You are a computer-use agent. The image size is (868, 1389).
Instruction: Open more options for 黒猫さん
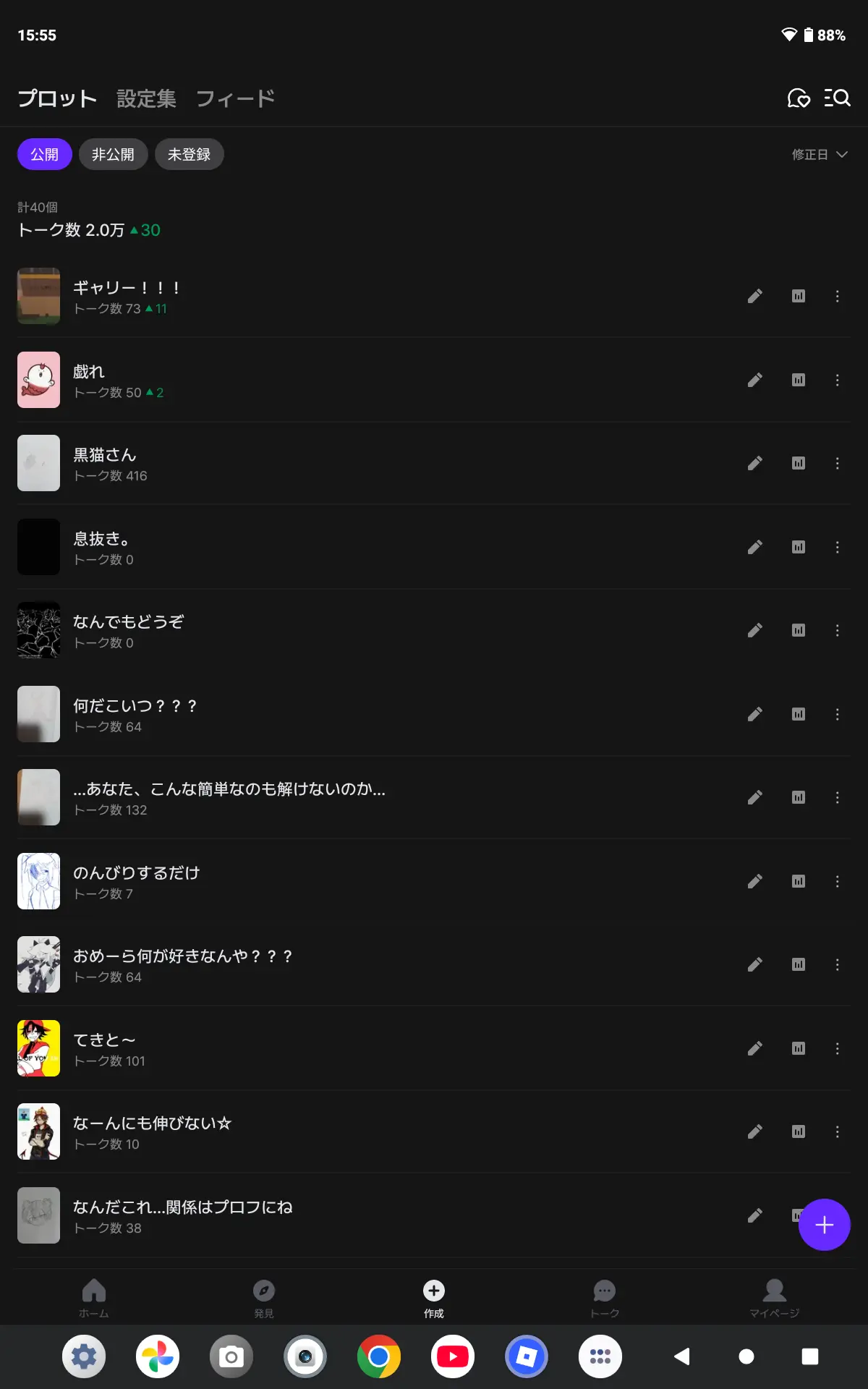click(x=837, y=463)
